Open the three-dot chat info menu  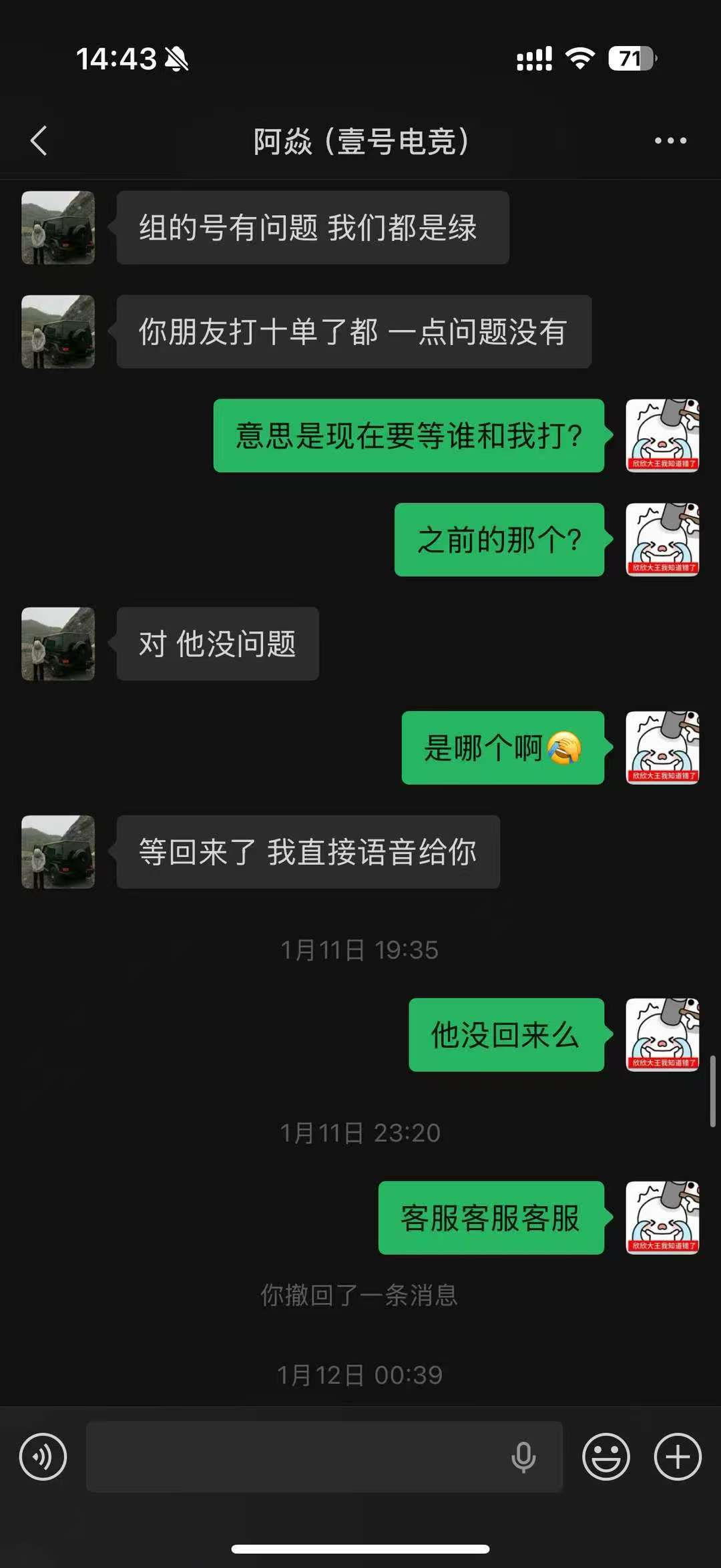pyautogui.click(x=670, y=141)
